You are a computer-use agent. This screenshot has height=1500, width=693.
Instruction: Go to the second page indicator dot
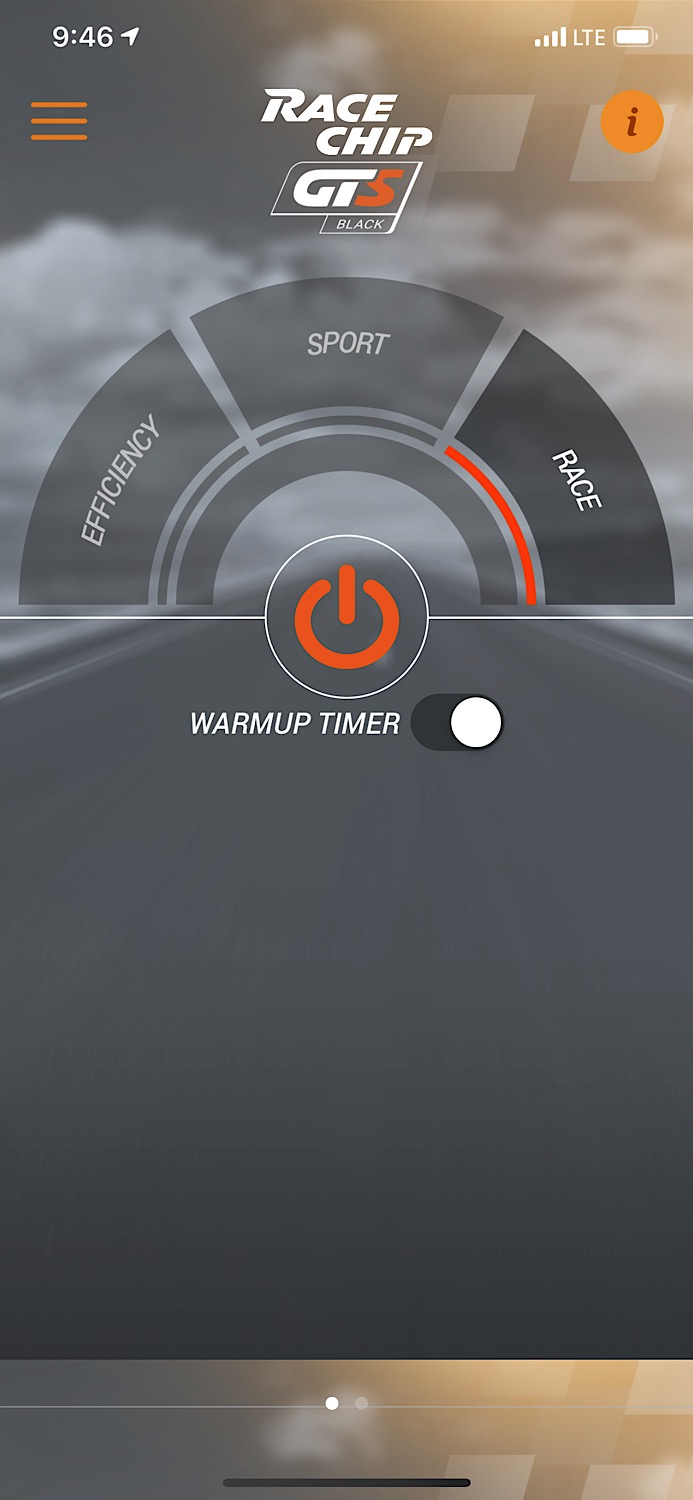[361, 1403]
